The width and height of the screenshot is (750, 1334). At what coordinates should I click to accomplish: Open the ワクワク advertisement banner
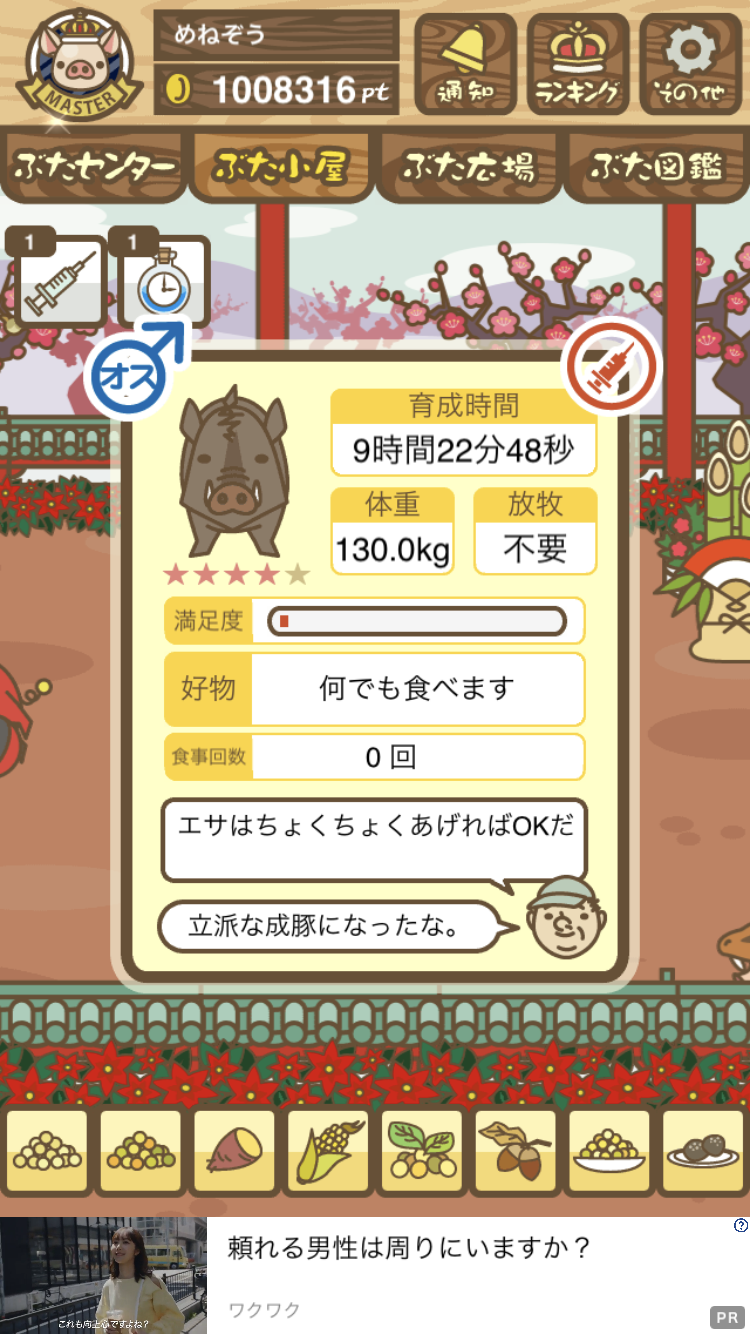pos(375,1275)
